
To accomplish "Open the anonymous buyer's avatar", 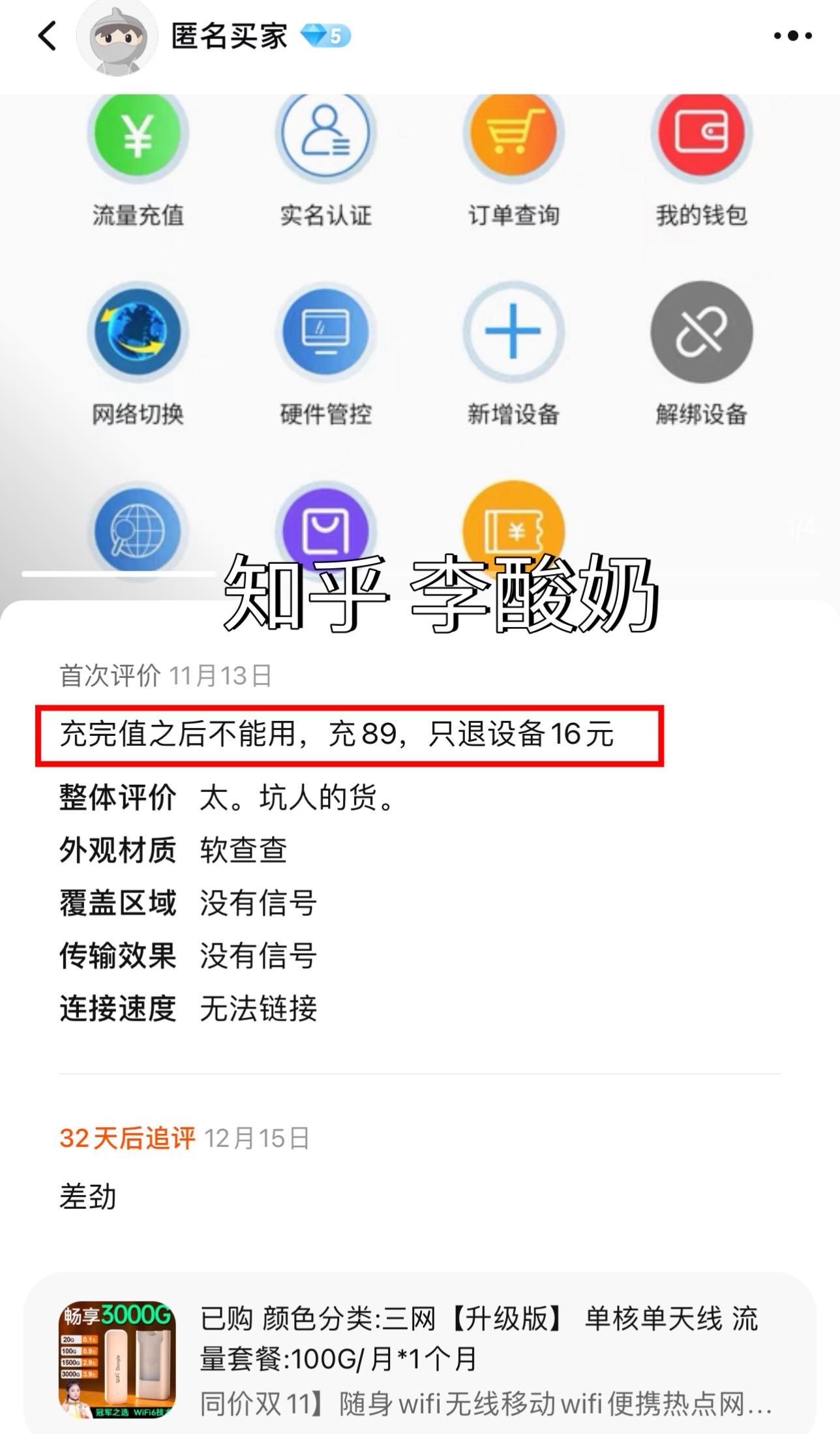I will tap(117, 38).
